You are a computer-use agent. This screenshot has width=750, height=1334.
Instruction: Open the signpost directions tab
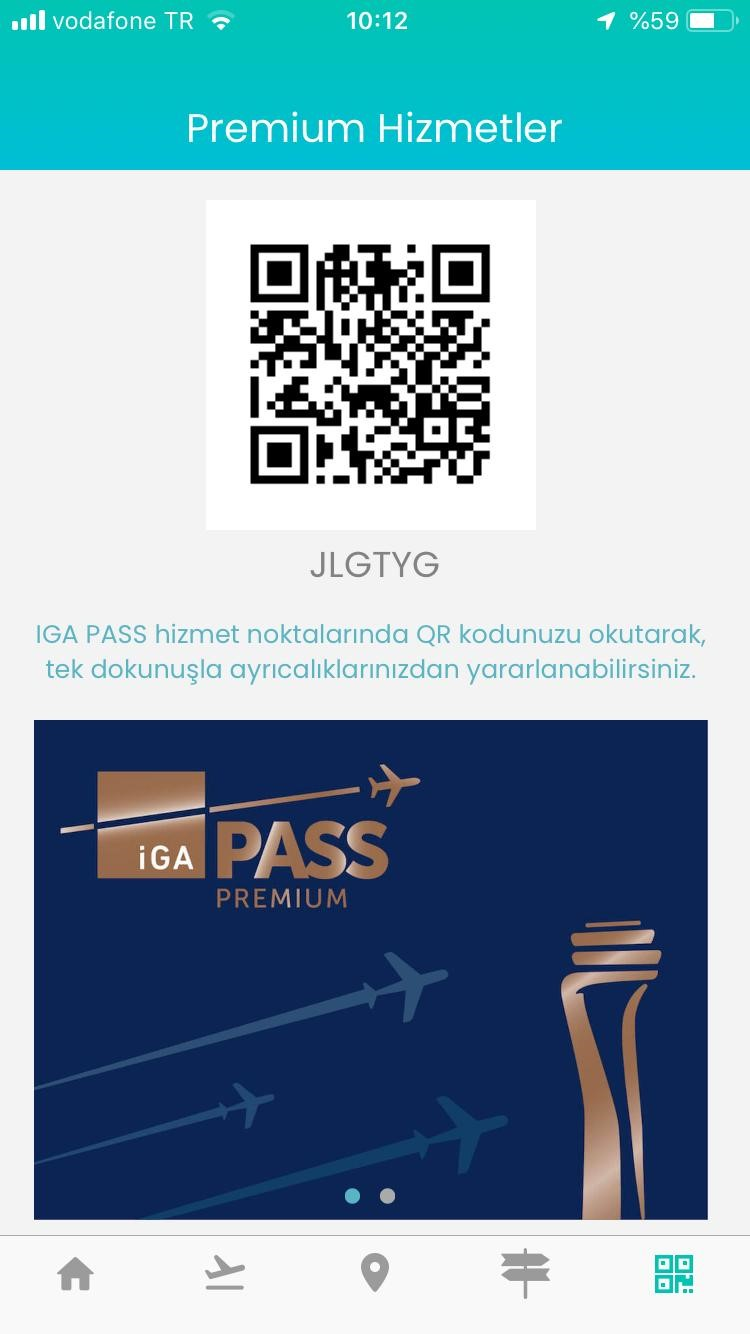coord(525,1274)
